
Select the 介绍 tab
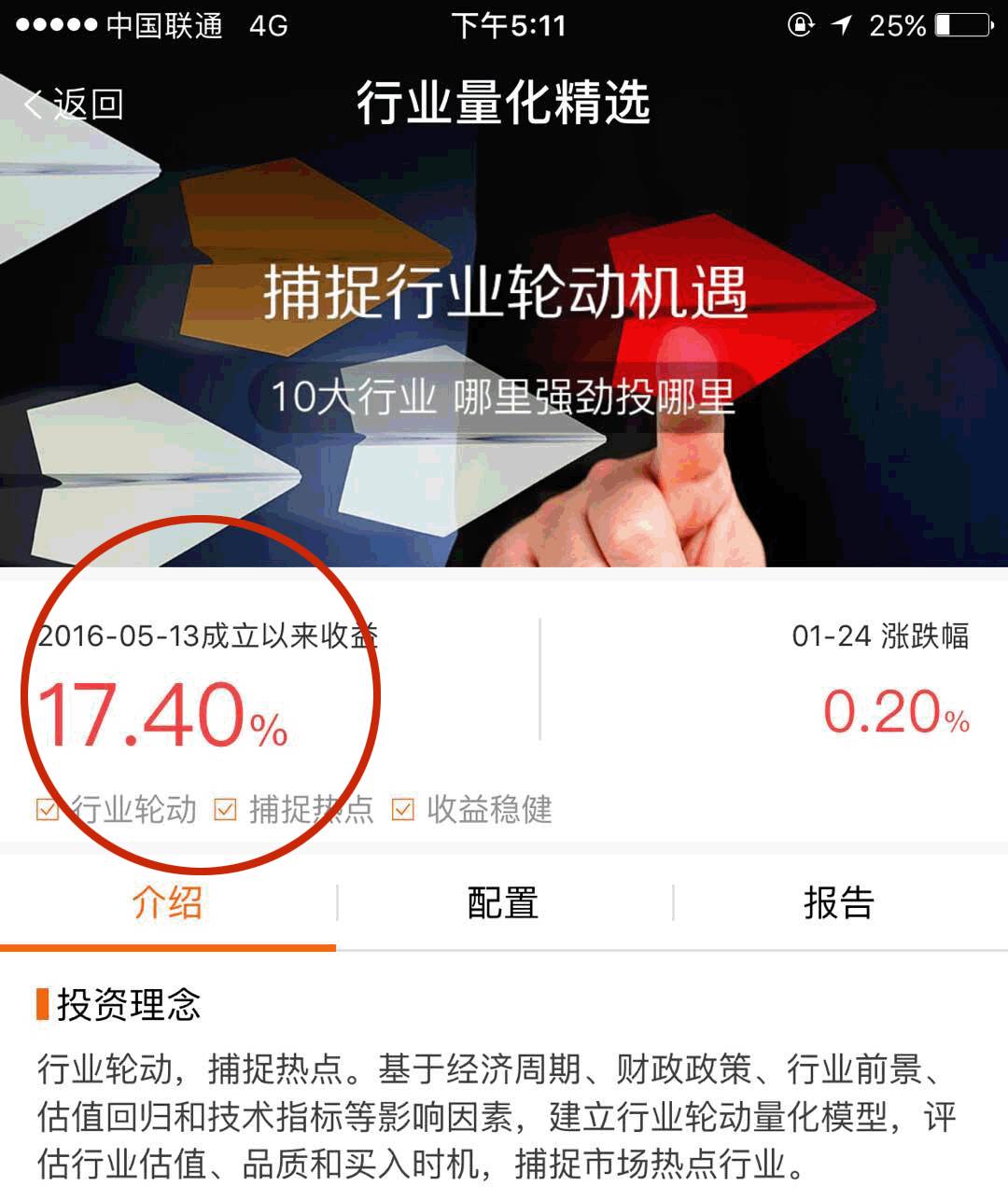[167, 902]
